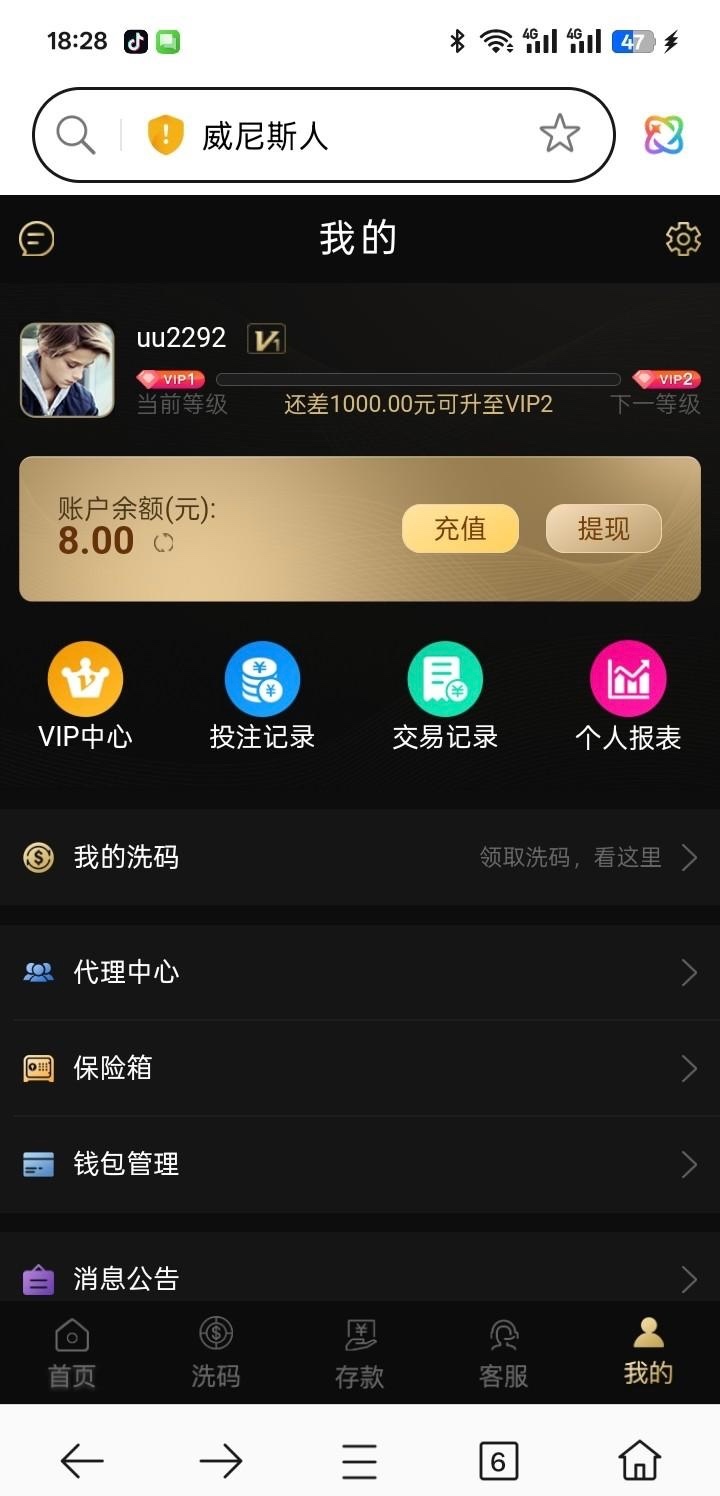
Task: Open 个人报表 personal report
Action: pyautogui.click(x=628, y=697)
